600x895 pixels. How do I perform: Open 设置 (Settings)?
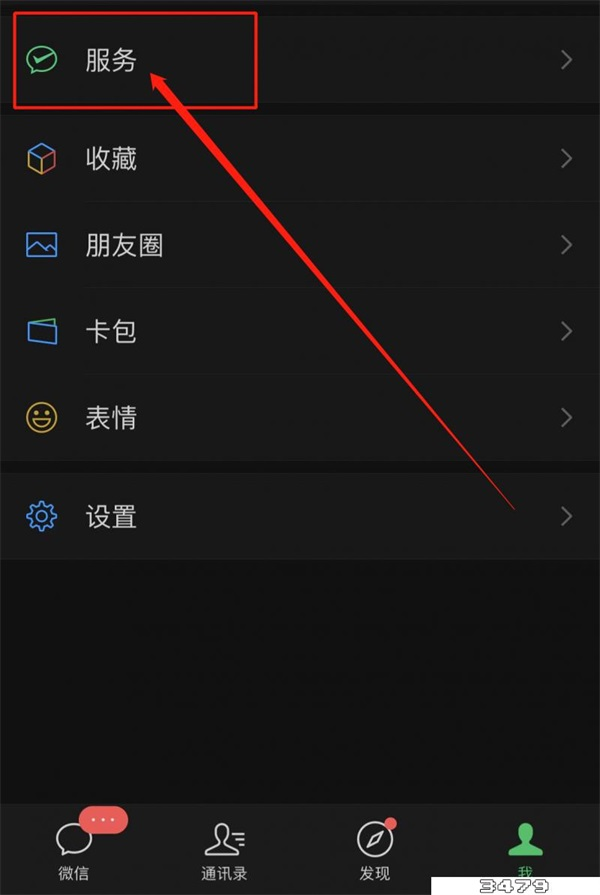[x=110, y=517]
